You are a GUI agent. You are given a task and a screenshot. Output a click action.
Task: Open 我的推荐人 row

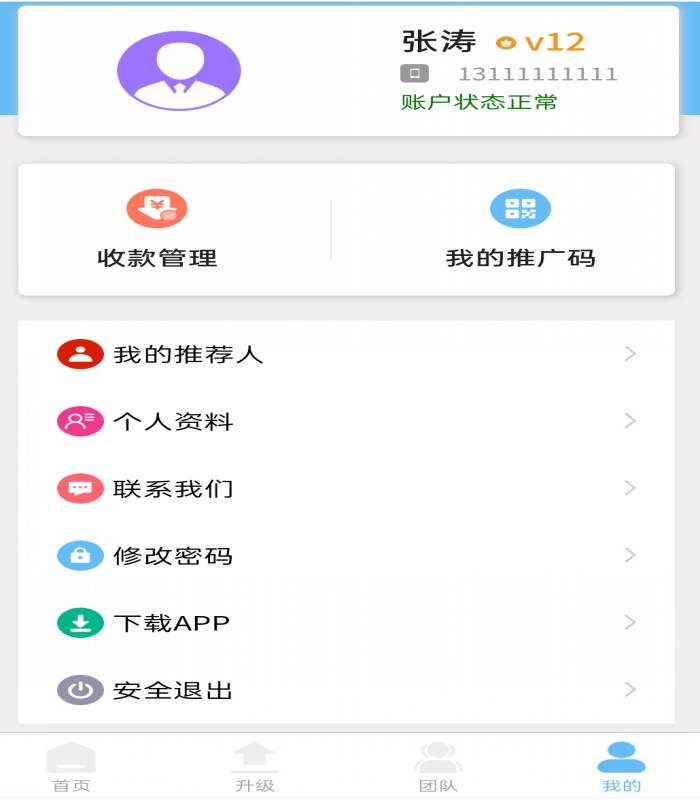coord(346,354)
